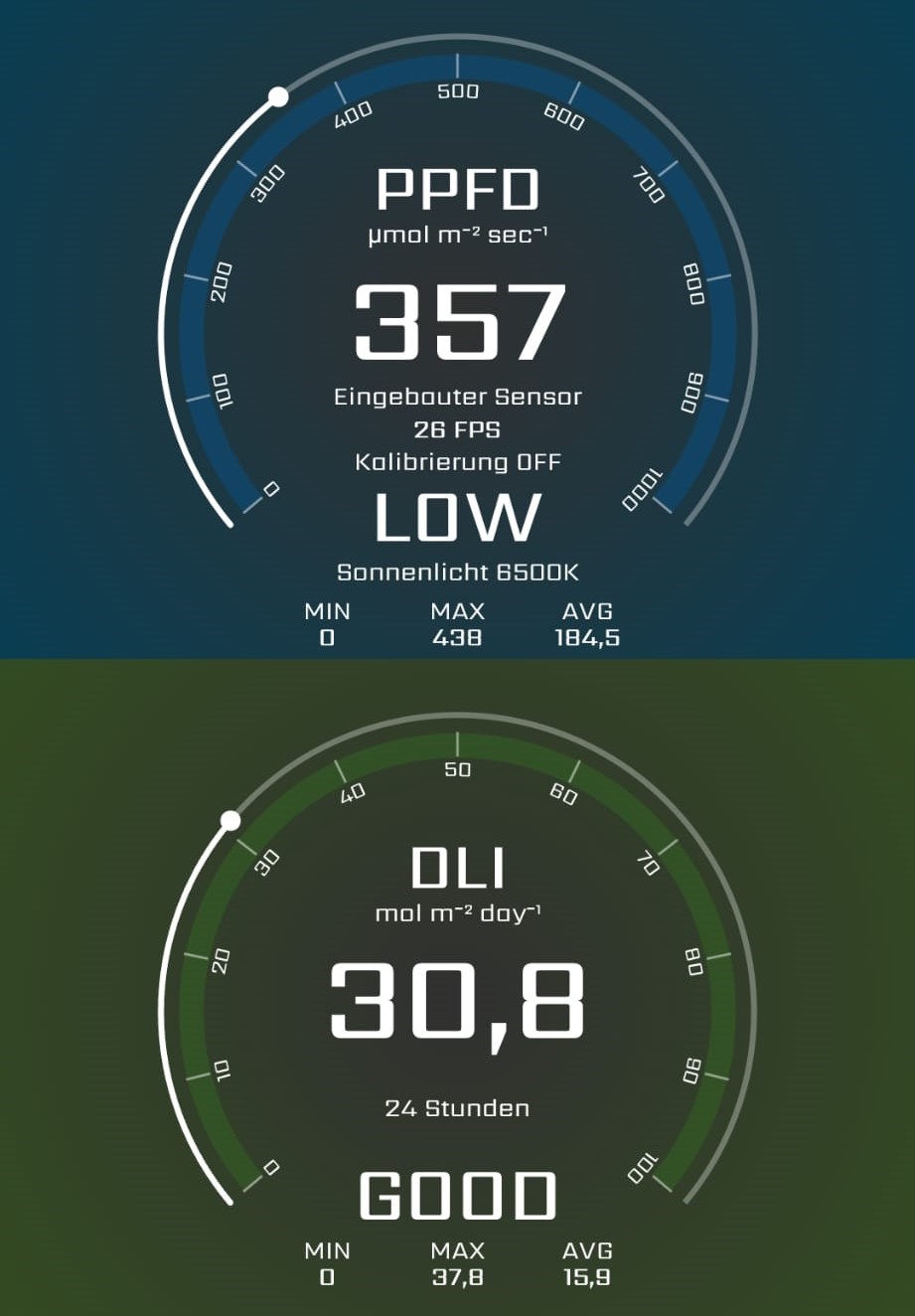The image size is (915, 1316).
Task: Open the Kalibrierung OFF setting
Action: tap(457, 462)
